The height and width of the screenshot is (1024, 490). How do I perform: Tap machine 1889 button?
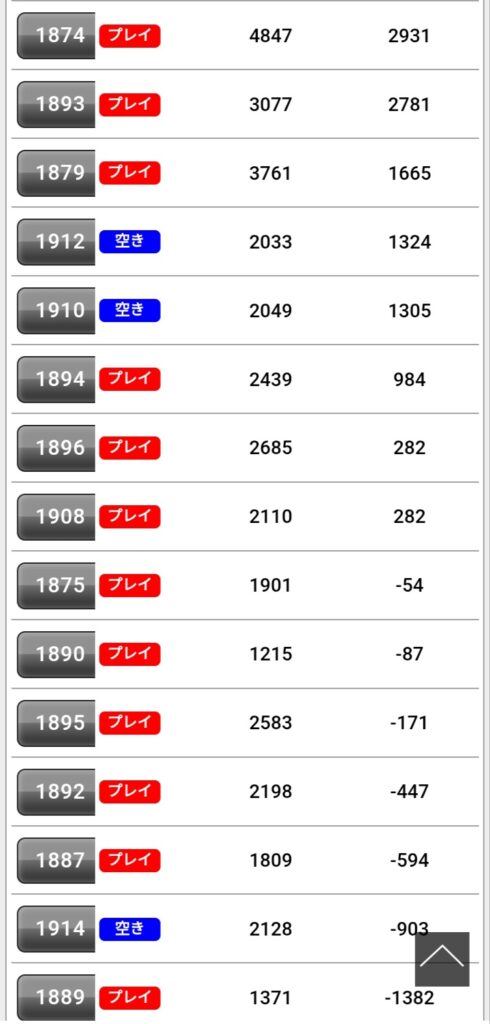coord(56,997)
